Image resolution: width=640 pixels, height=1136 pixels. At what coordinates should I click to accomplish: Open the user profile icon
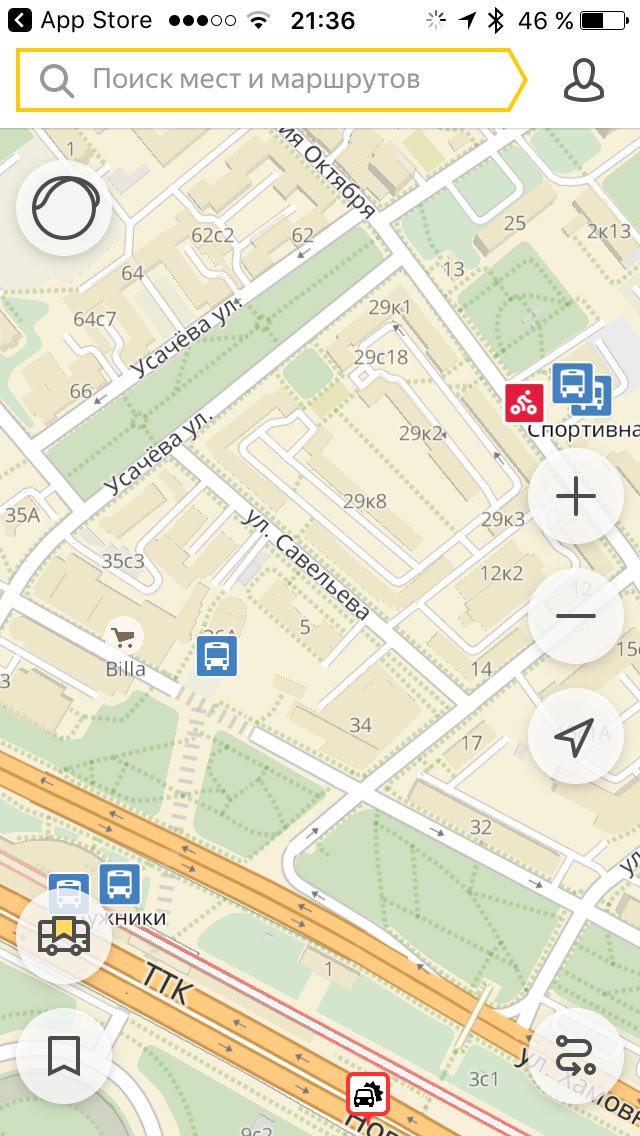pyautogui.click(x=583, y=80)
